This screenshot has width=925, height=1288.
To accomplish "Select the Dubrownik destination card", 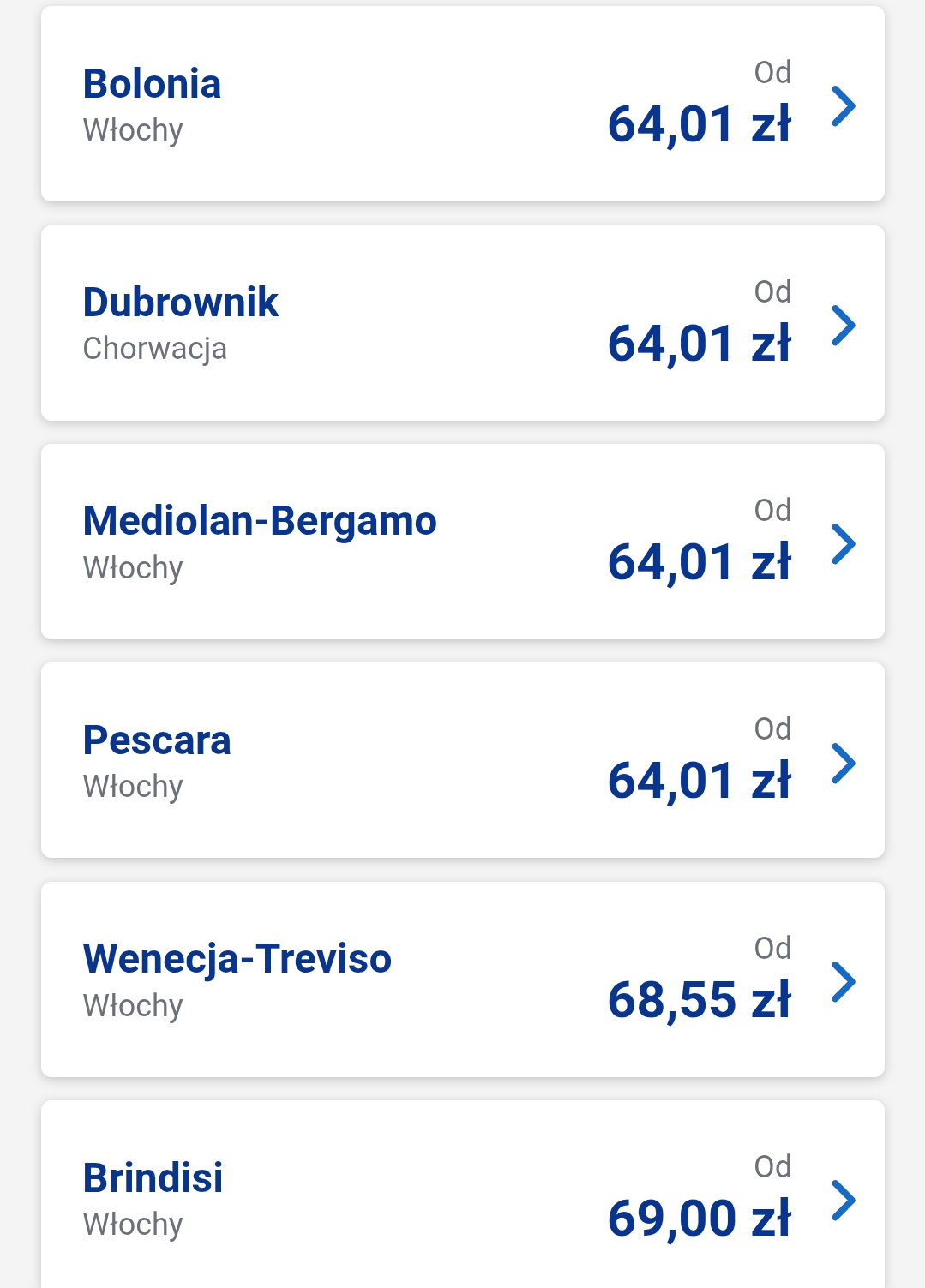I will pos(462,323).
